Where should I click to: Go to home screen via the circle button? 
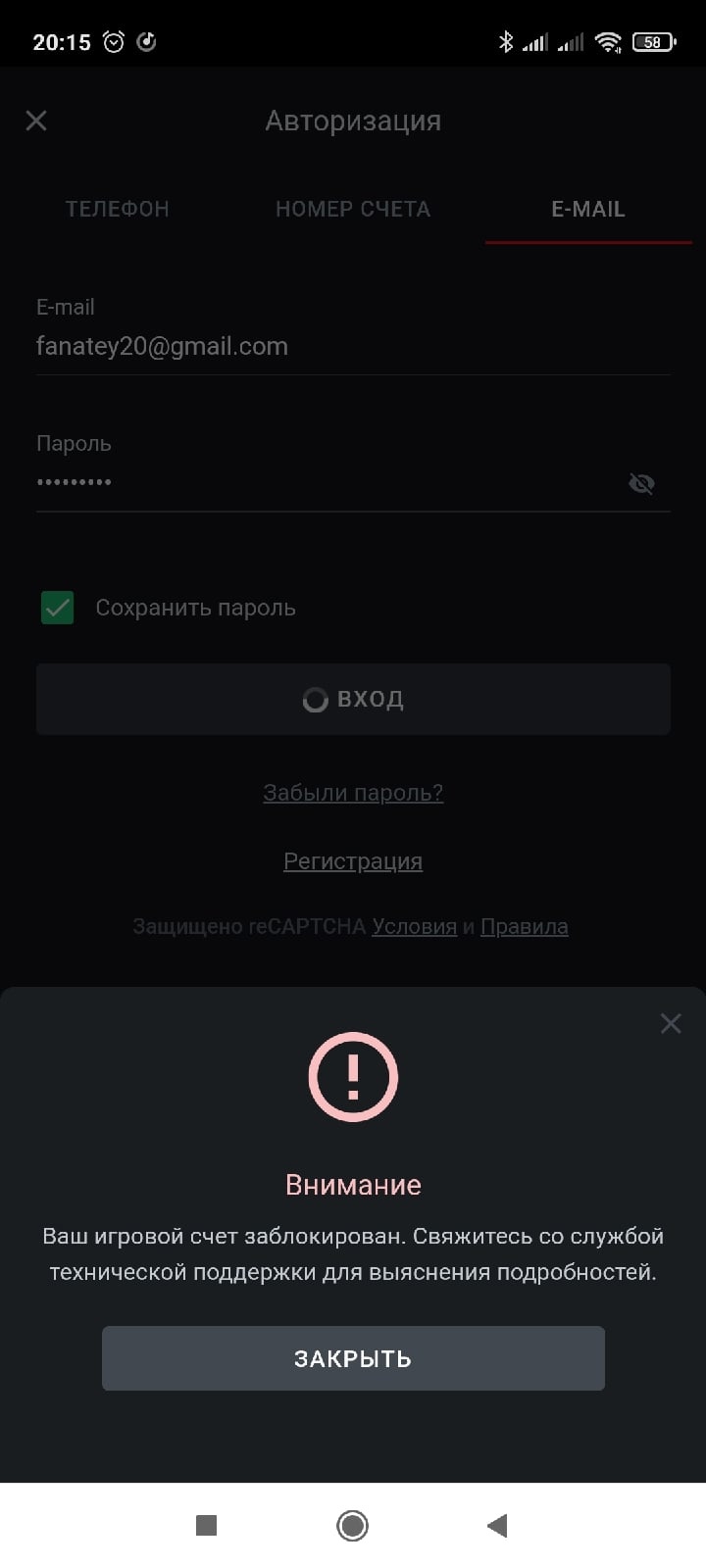(352, 1525)
